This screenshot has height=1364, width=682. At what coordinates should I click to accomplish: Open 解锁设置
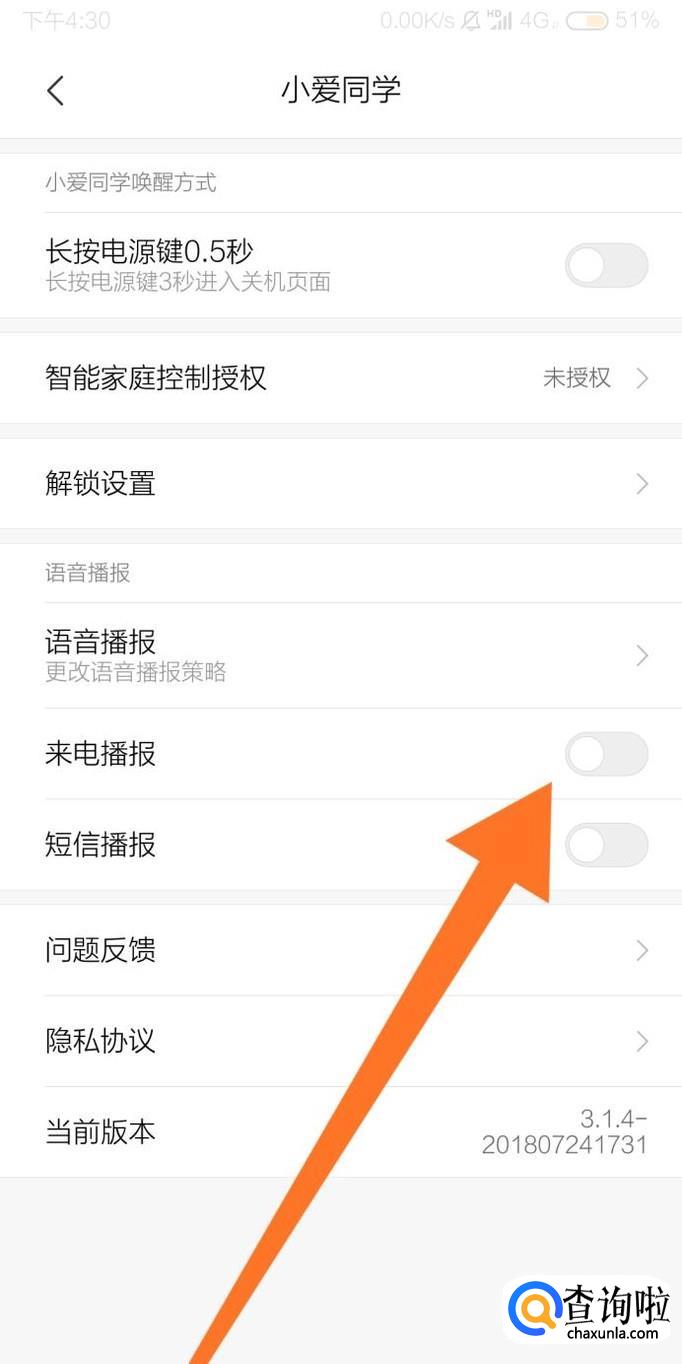(340, 484)
